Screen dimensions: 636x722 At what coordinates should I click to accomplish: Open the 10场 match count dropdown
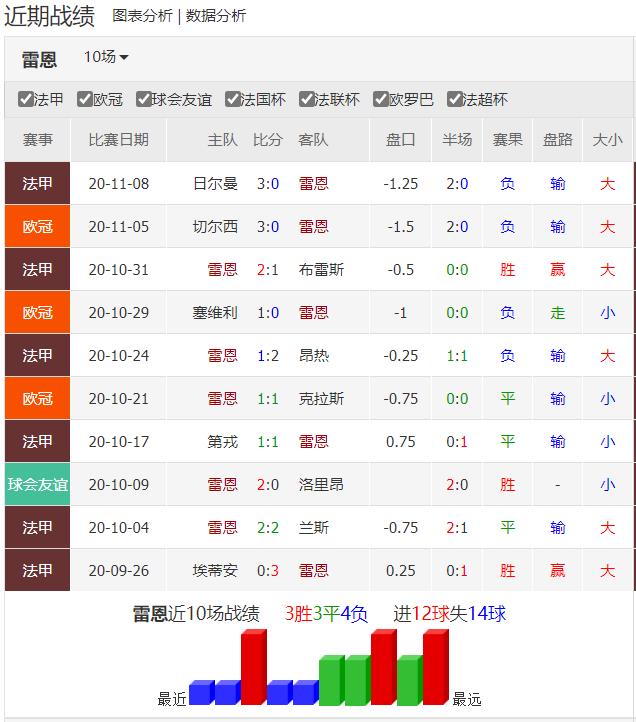pos(106,57)
